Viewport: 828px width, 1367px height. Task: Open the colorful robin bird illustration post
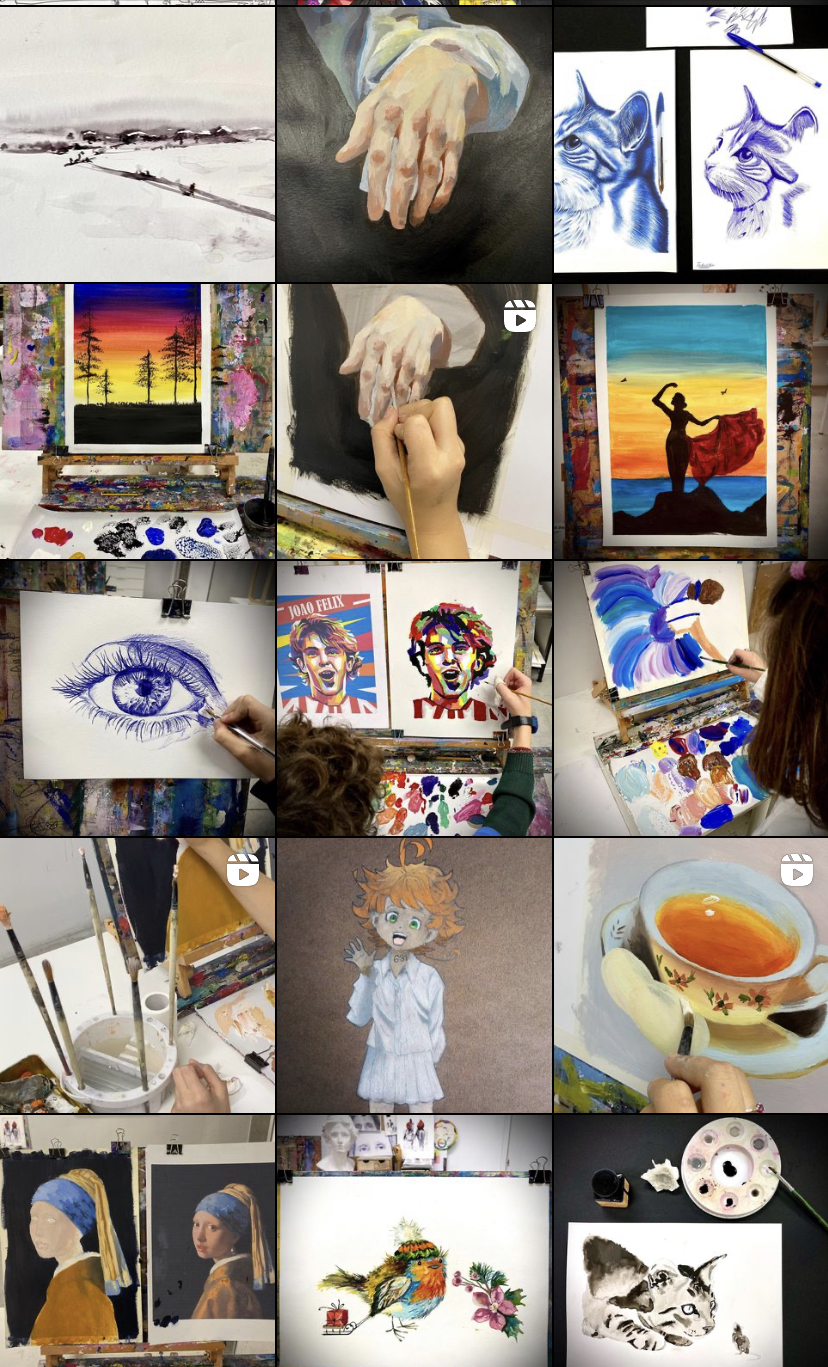point(414,1241)
